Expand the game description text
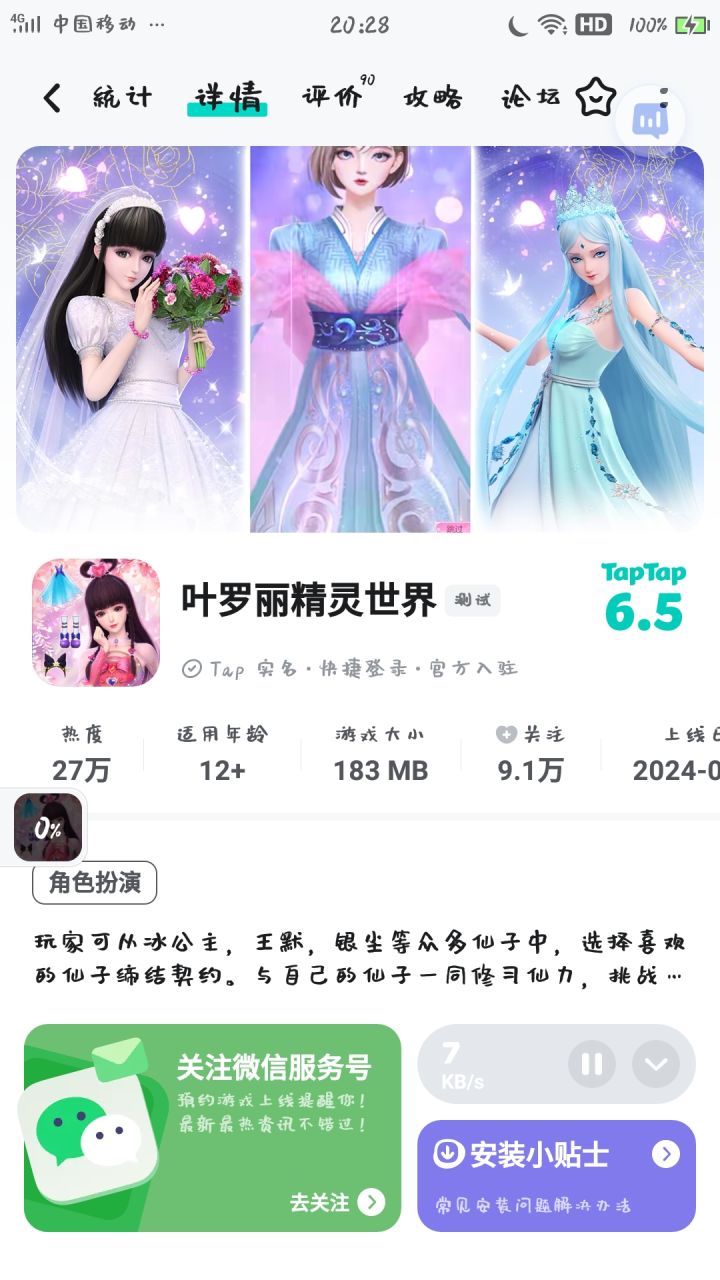The image size is (720, 1280). [672, 976]
